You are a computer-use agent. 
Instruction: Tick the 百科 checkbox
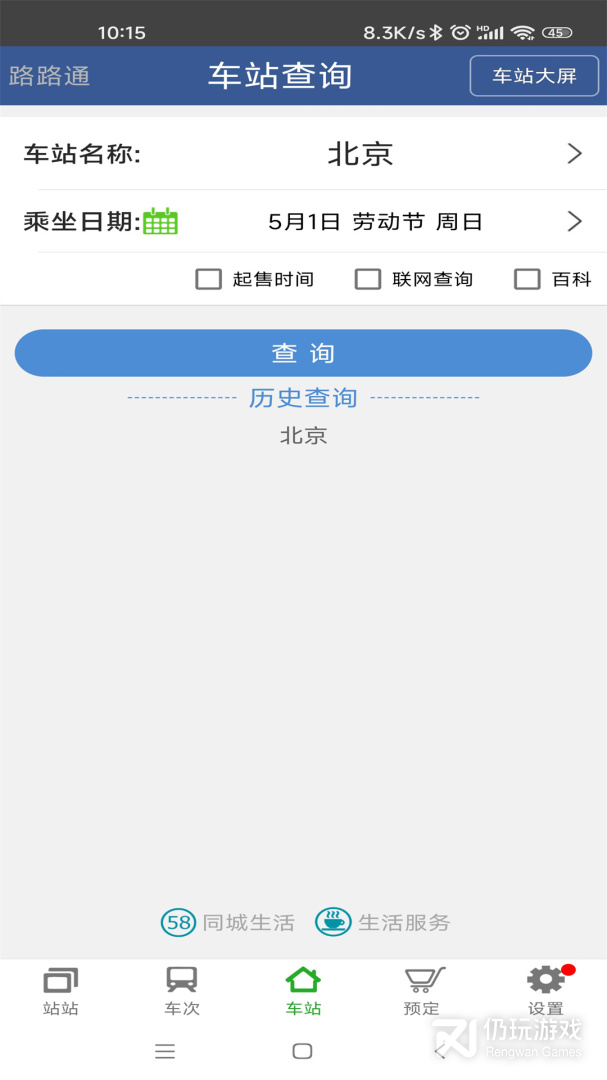click(527, 279)
